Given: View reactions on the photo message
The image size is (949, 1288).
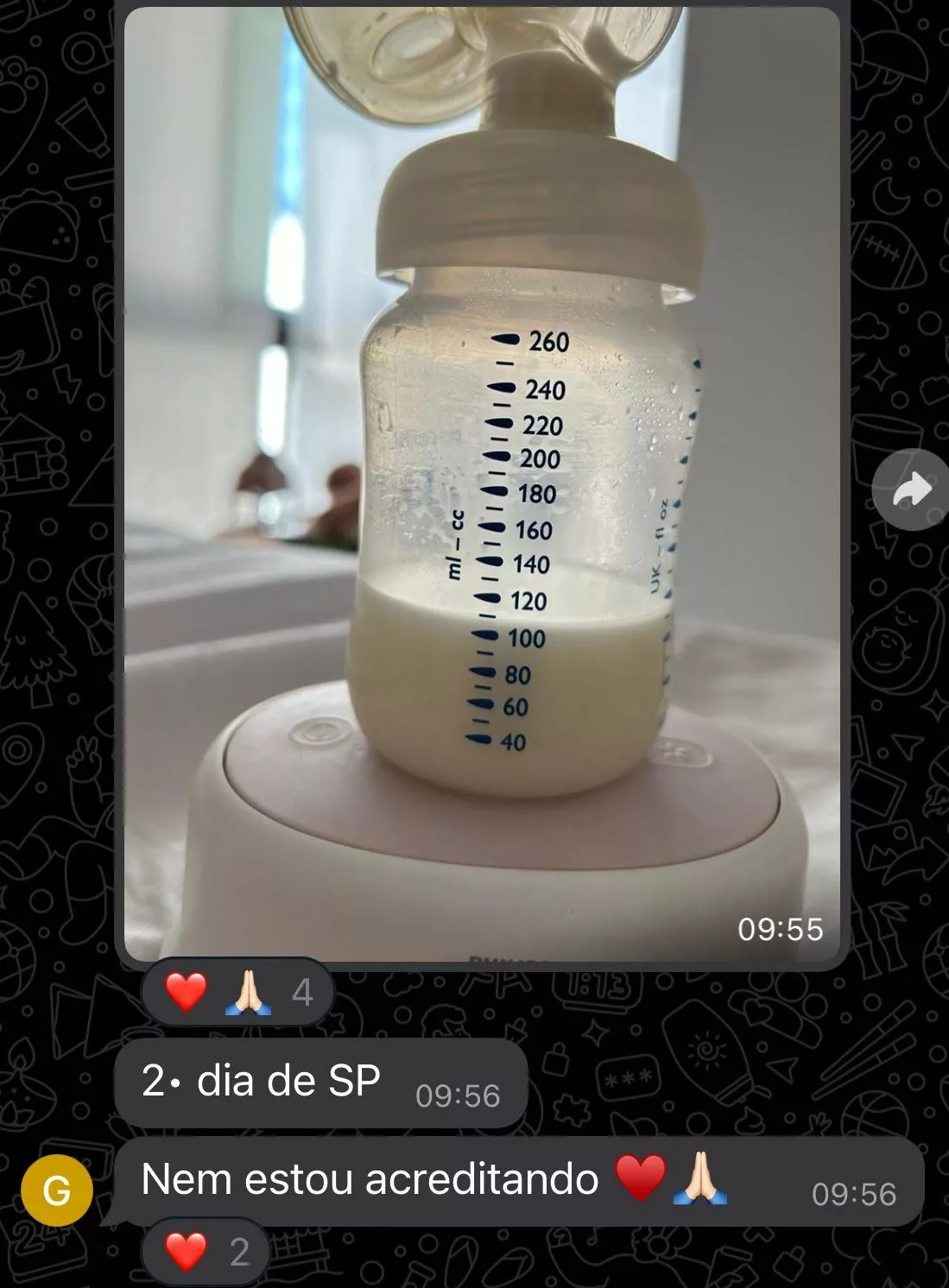Looking at the screenshot, I should (237, 992).
